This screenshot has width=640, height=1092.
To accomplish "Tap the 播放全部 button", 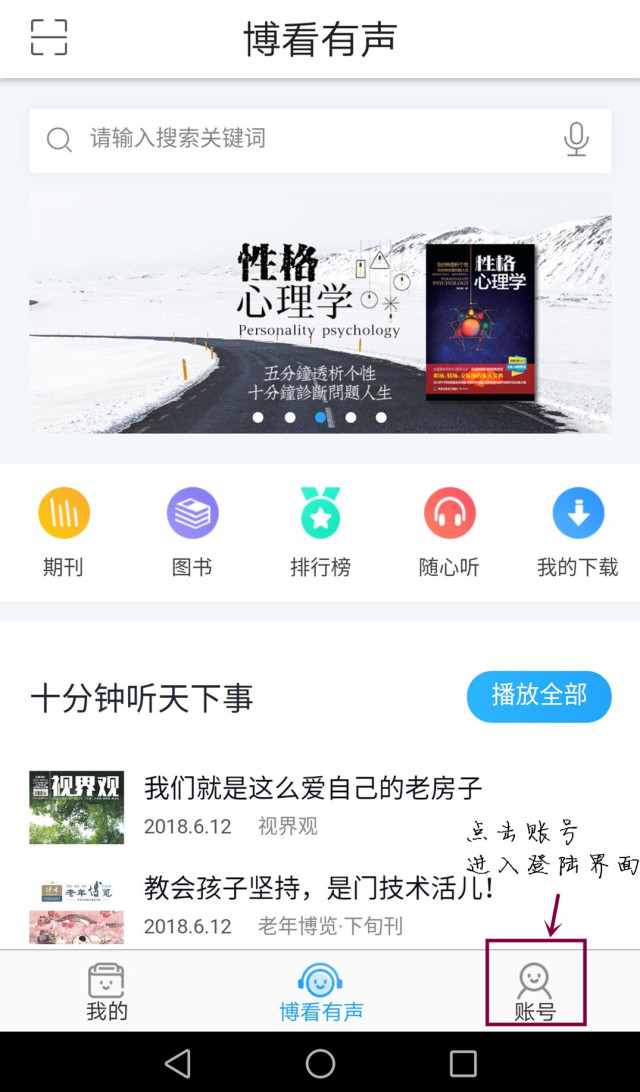I will [538, 696].
